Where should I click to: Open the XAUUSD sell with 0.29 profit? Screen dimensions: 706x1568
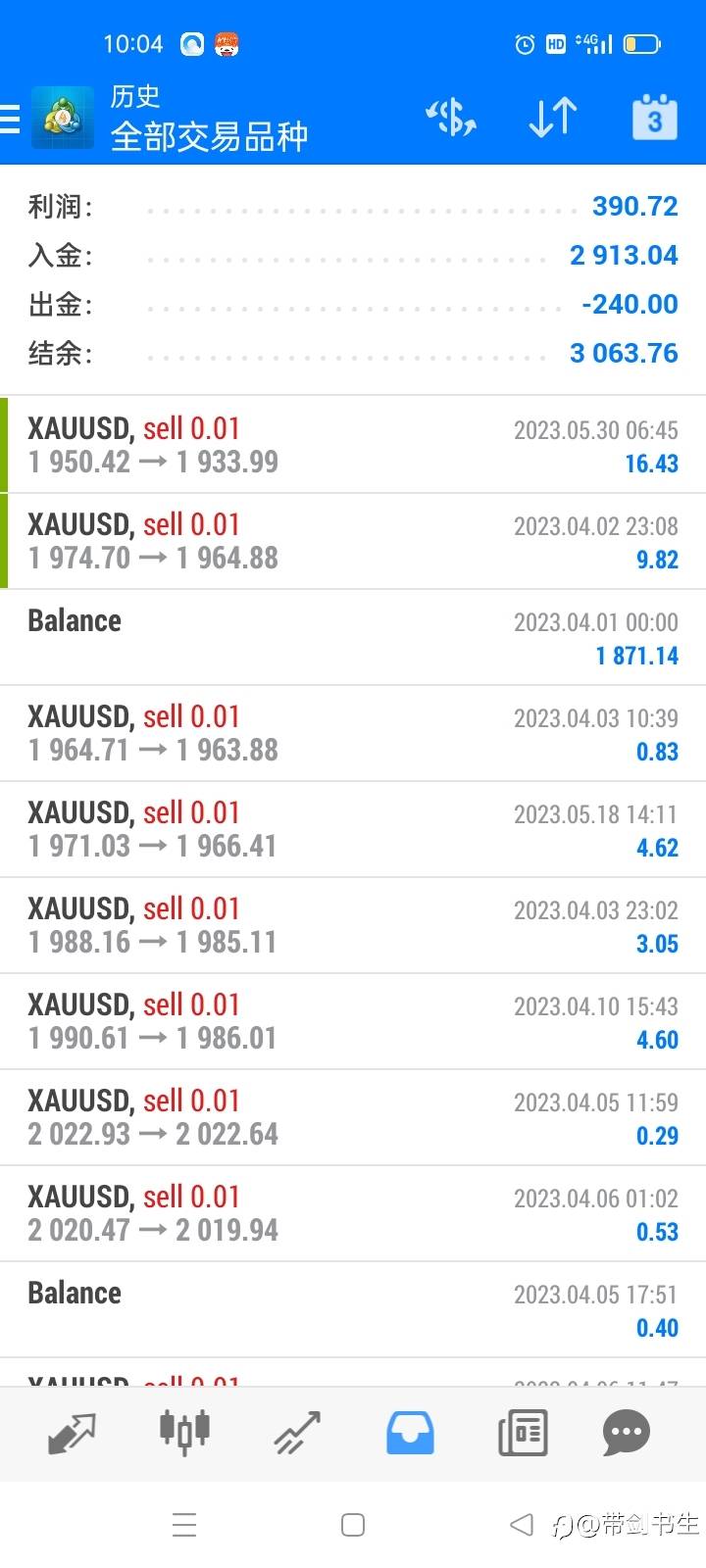click(353, 1117)
